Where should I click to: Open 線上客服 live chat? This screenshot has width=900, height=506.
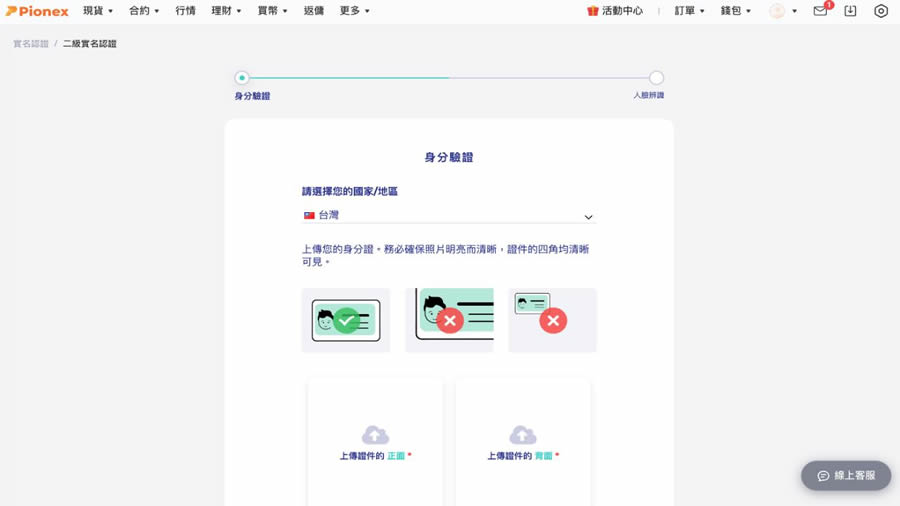tap(846, 476)
